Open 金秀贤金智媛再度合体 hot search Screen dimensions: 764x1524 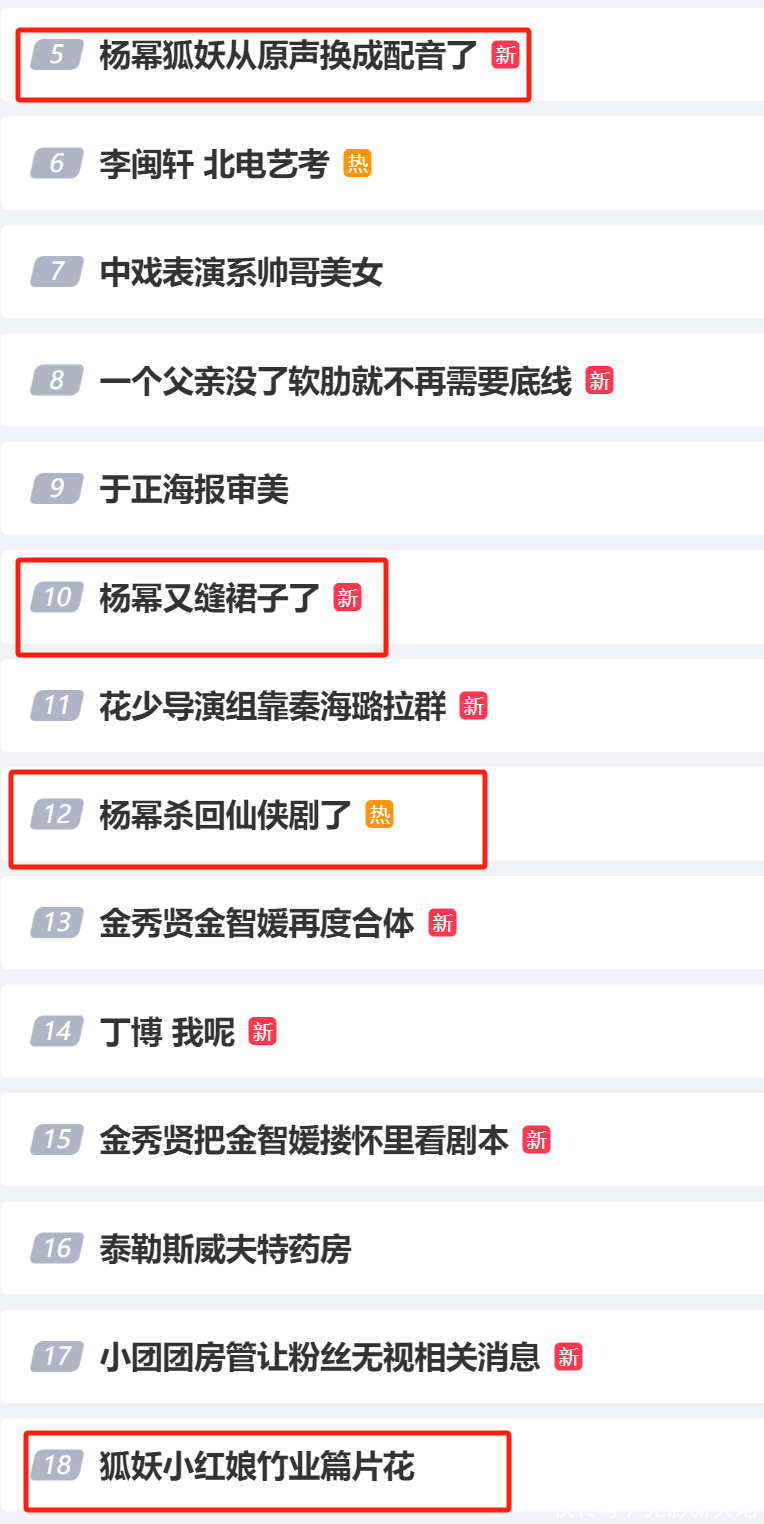tap(257, 923)
